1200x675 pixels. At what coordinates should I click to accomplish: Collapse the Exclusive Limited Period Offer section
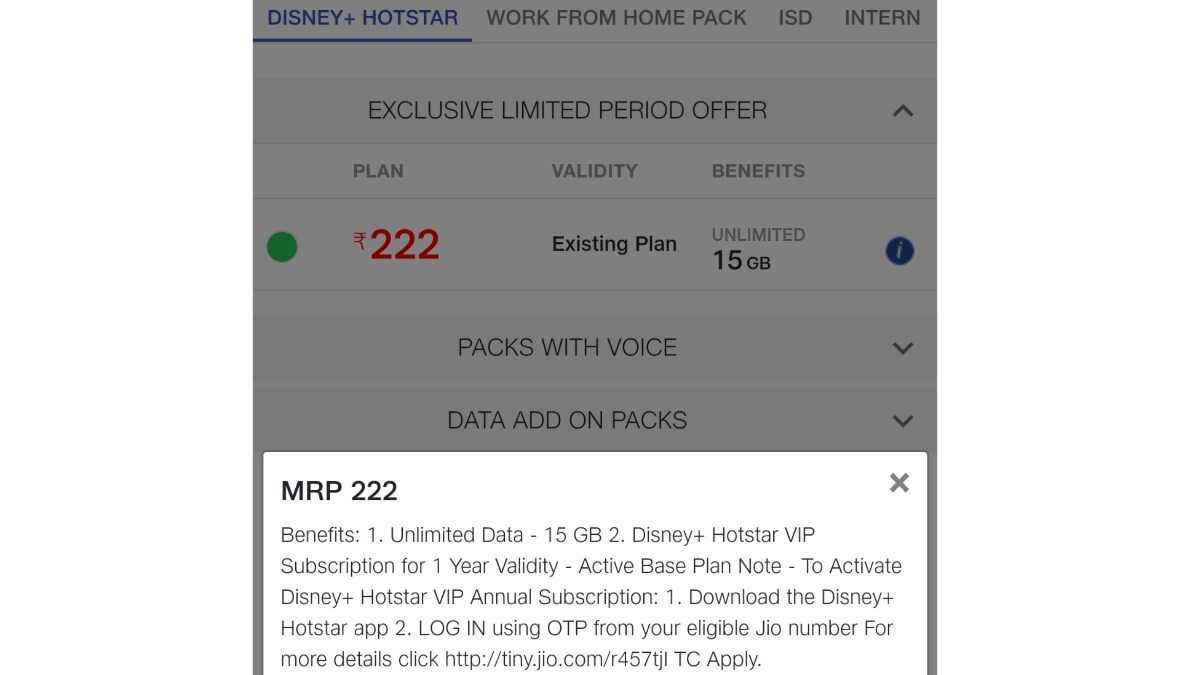click(902, 111)
